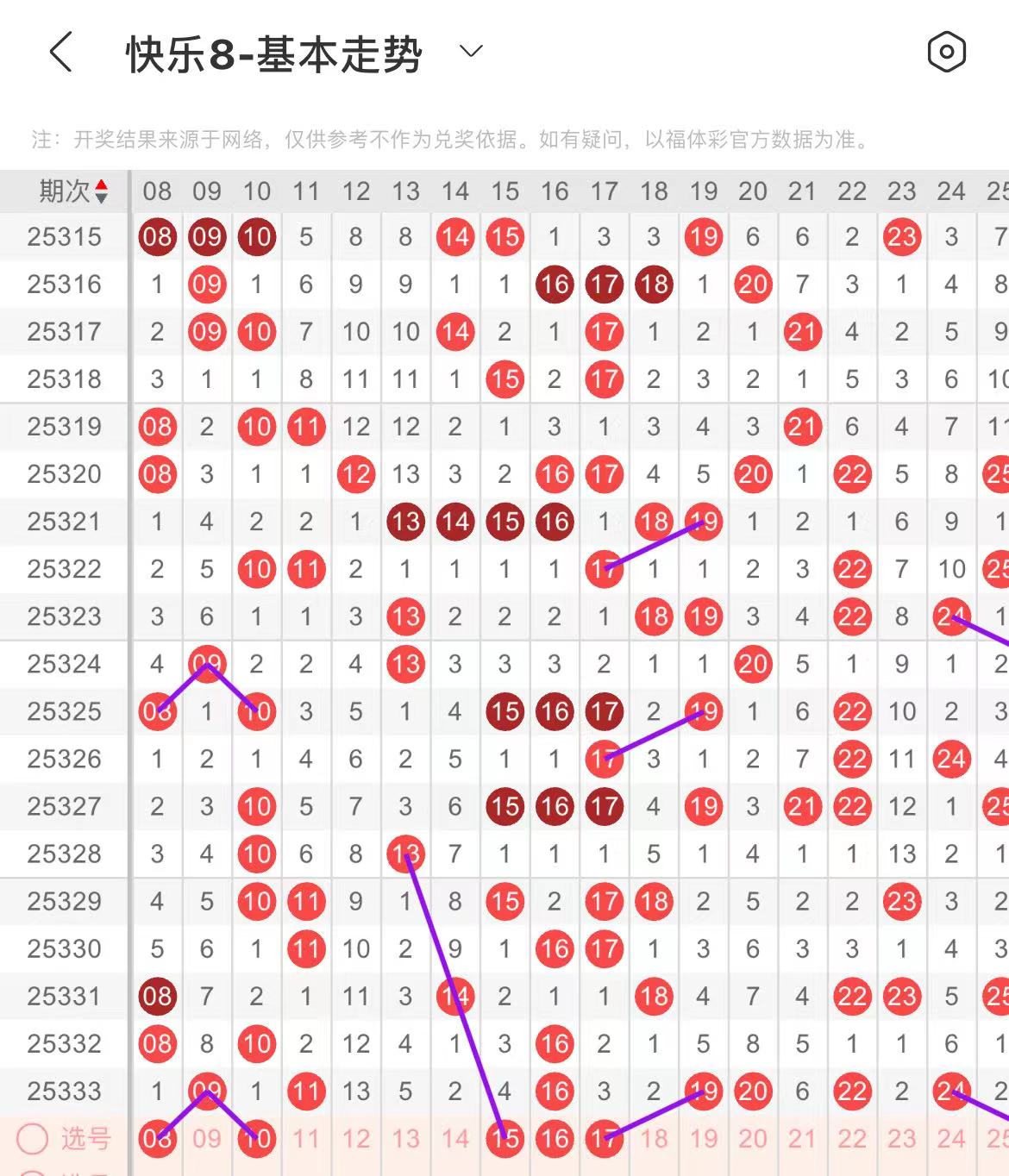This screenshot has width=1009, height=1176.
Task: Select number 14 in the 选号 row
Action: (455, 1139)
